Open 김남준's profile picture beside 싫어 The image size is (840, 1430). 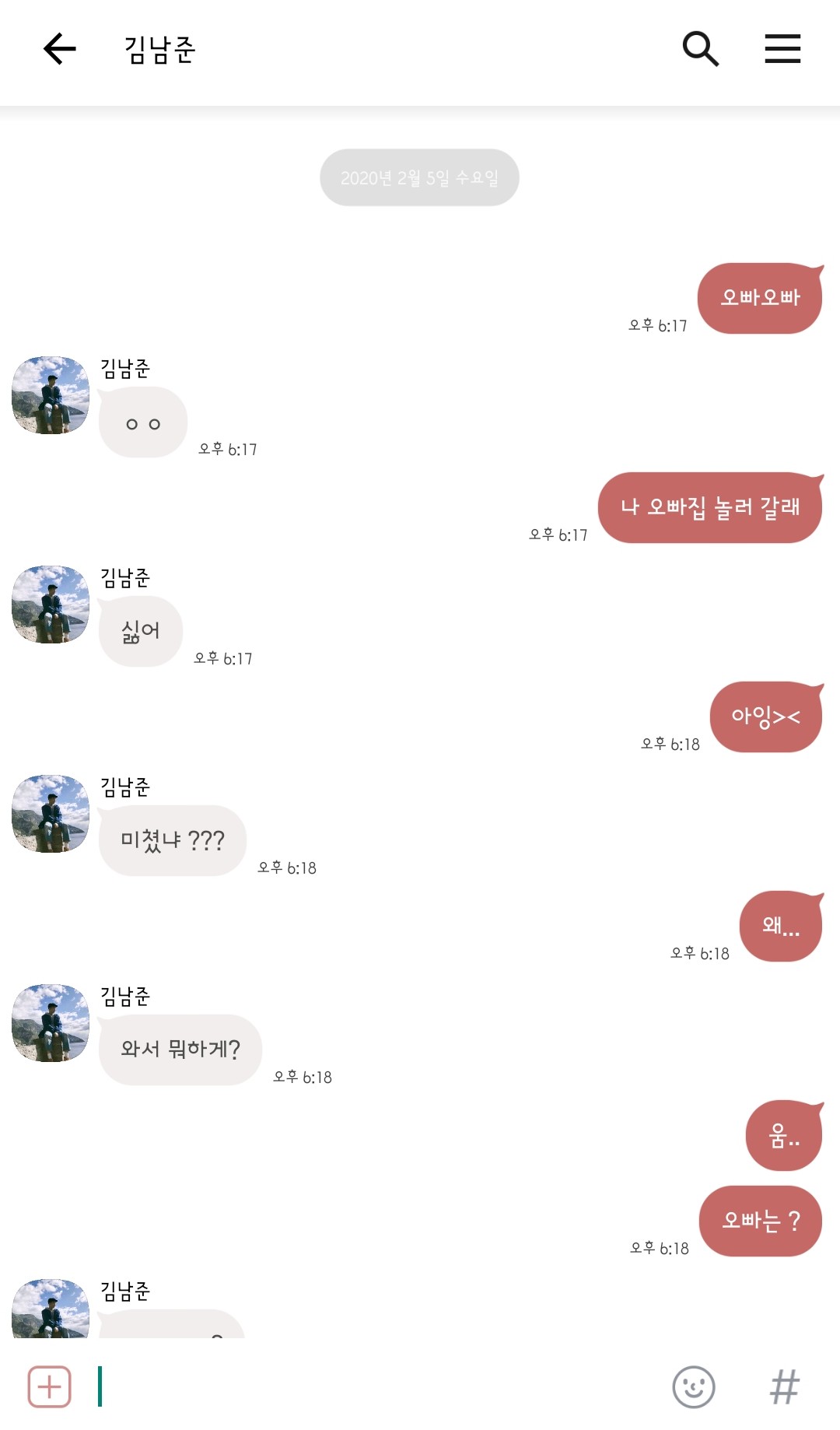51,605
